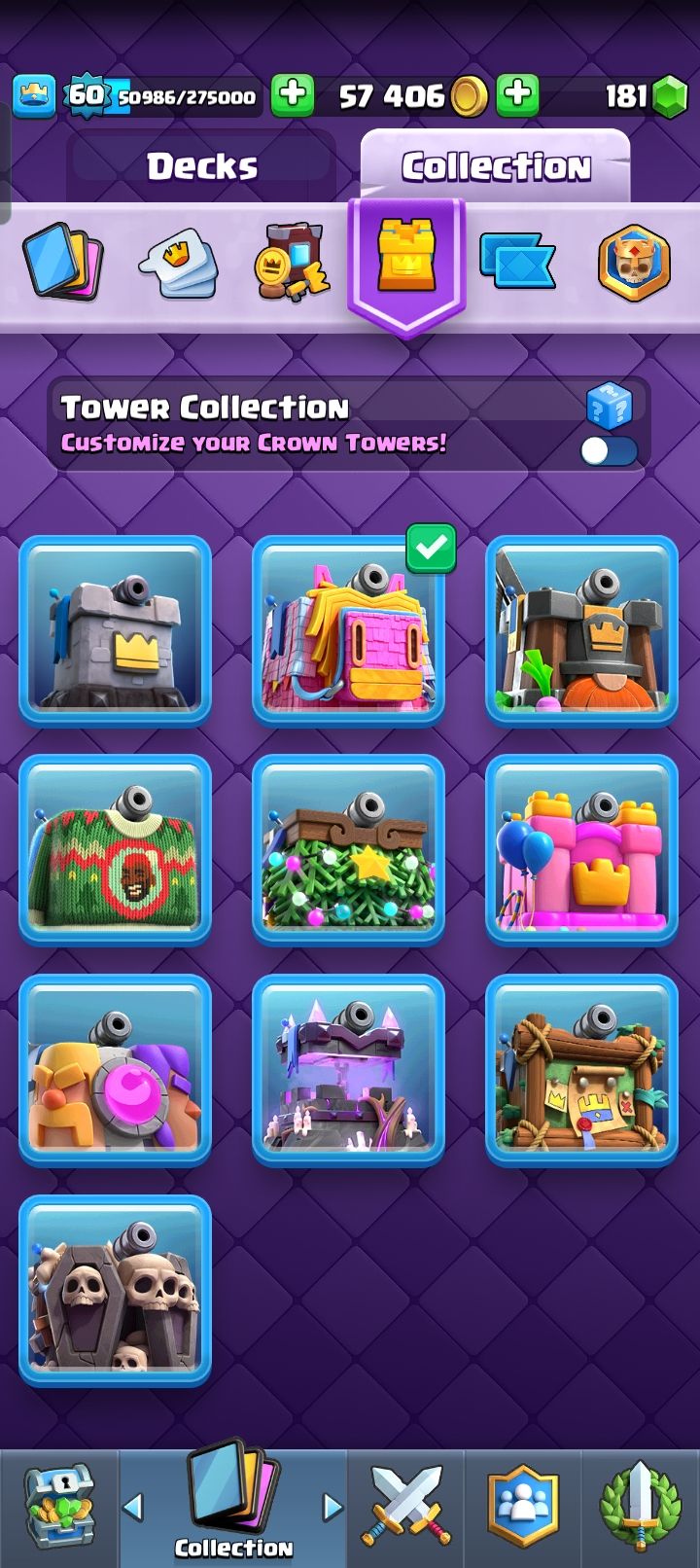The image size is (700, 1568).
Task: Go to the Battle crossed swords tab
Action: click(405, 1508)
